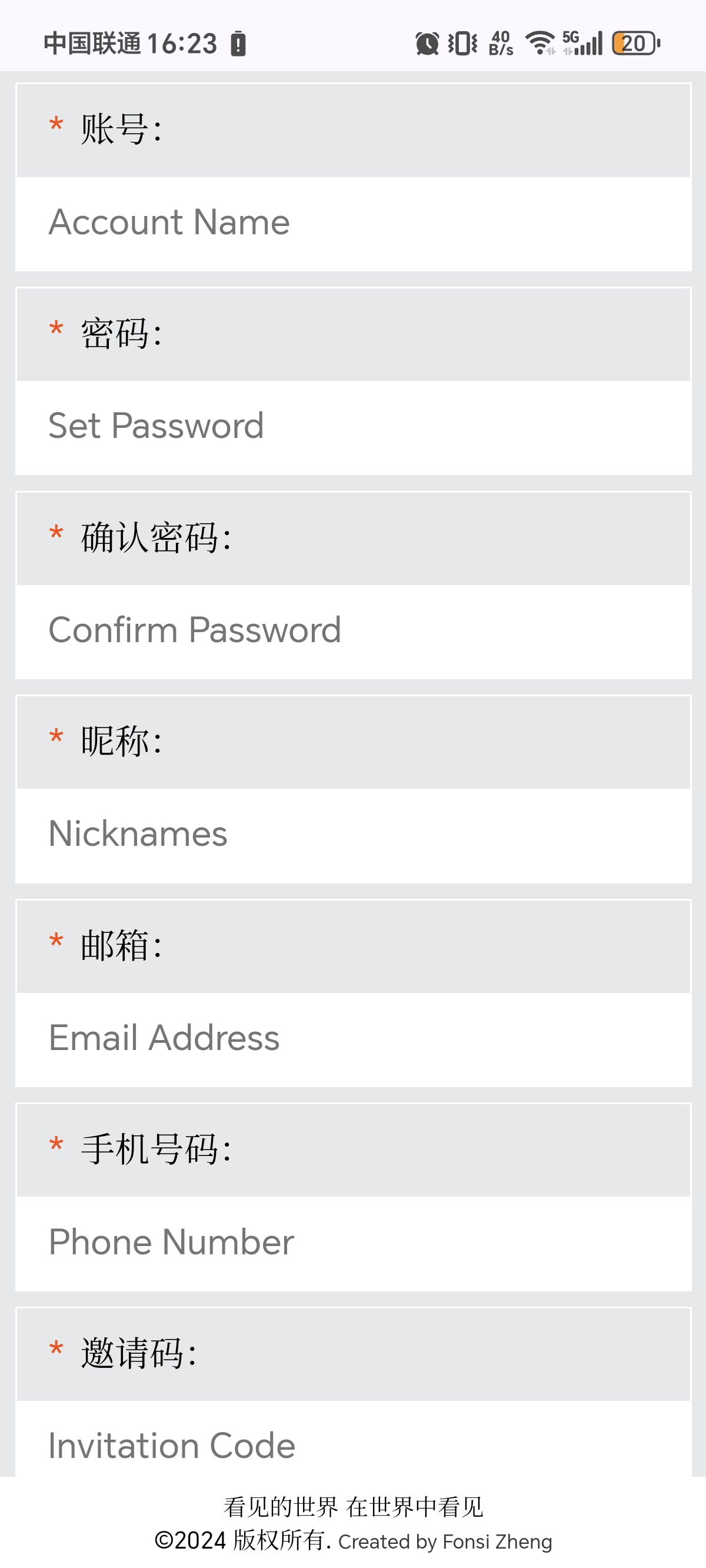Screen dimensions: 706x1568
Task: Focus the Phone Number field
Action: (353, 1243)
